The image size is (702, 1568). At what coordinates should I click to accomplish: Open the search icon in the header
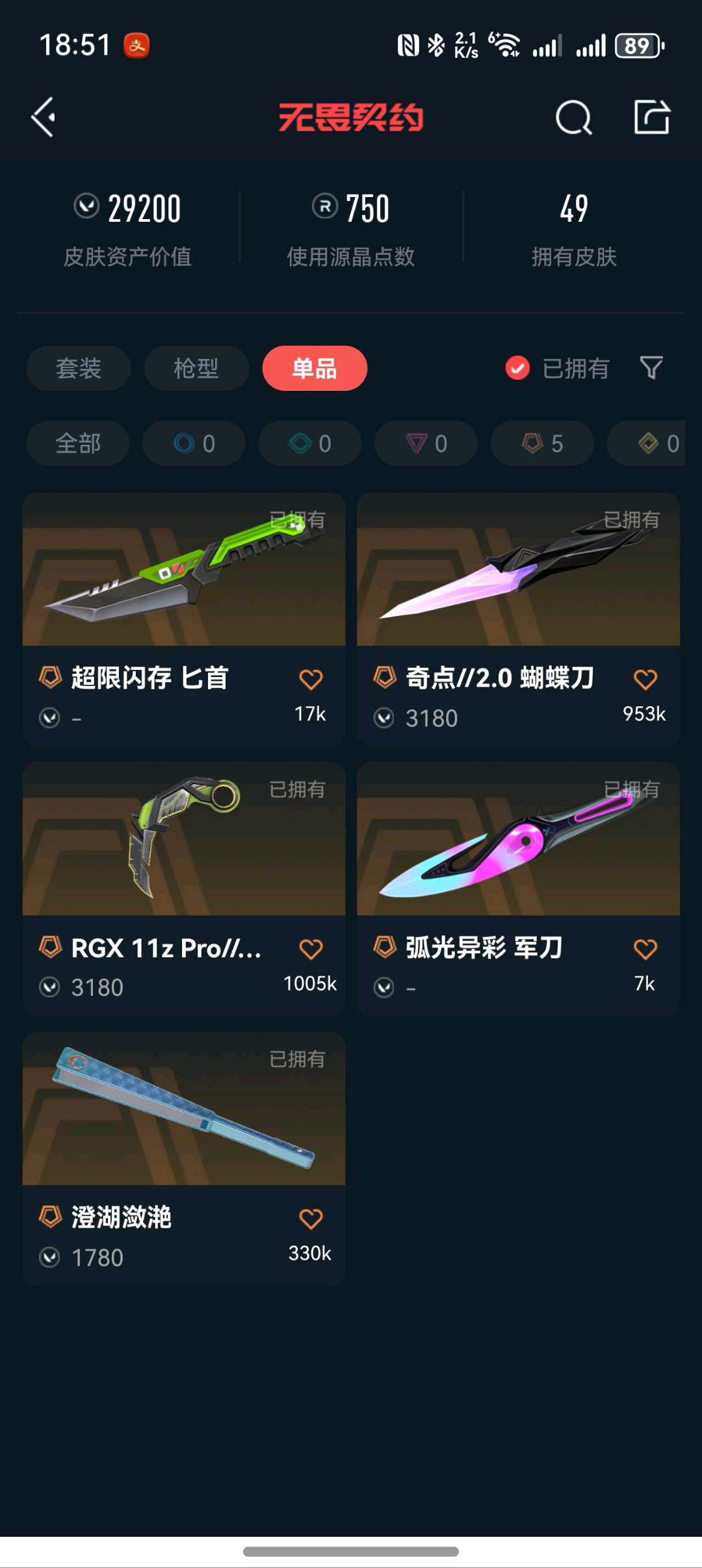click(573, 118)
